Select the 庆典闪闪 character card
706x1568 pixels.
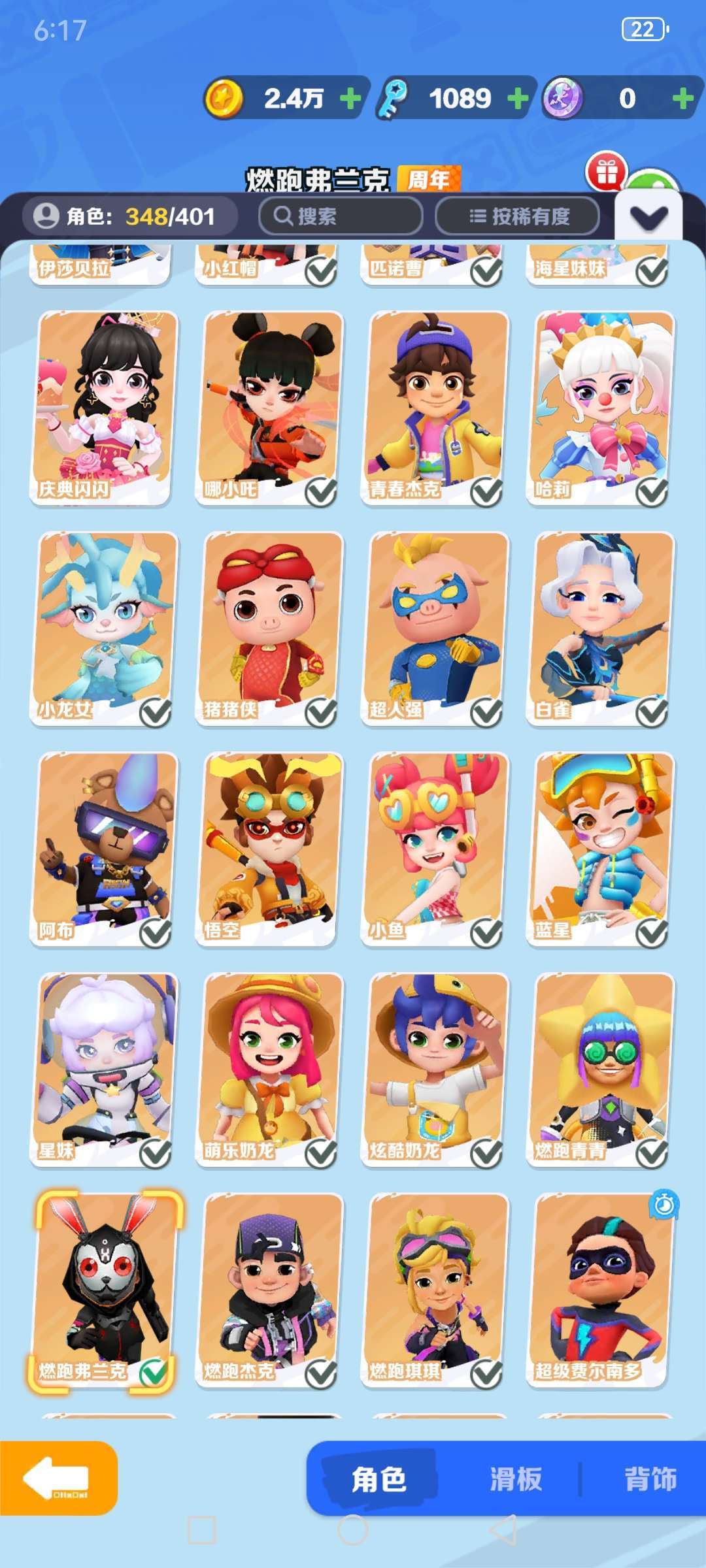105,406
